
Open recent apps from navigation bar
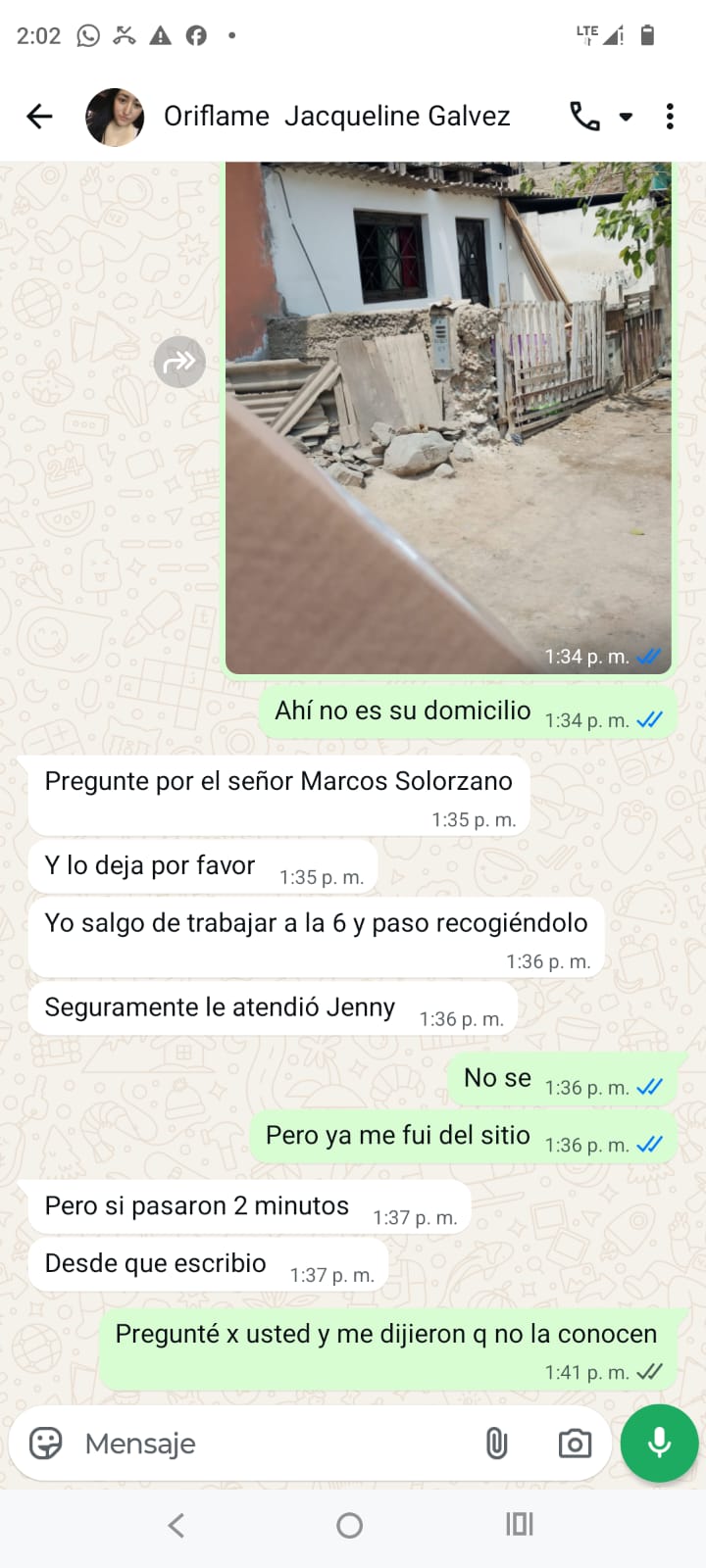click(x=519, y=1524)
